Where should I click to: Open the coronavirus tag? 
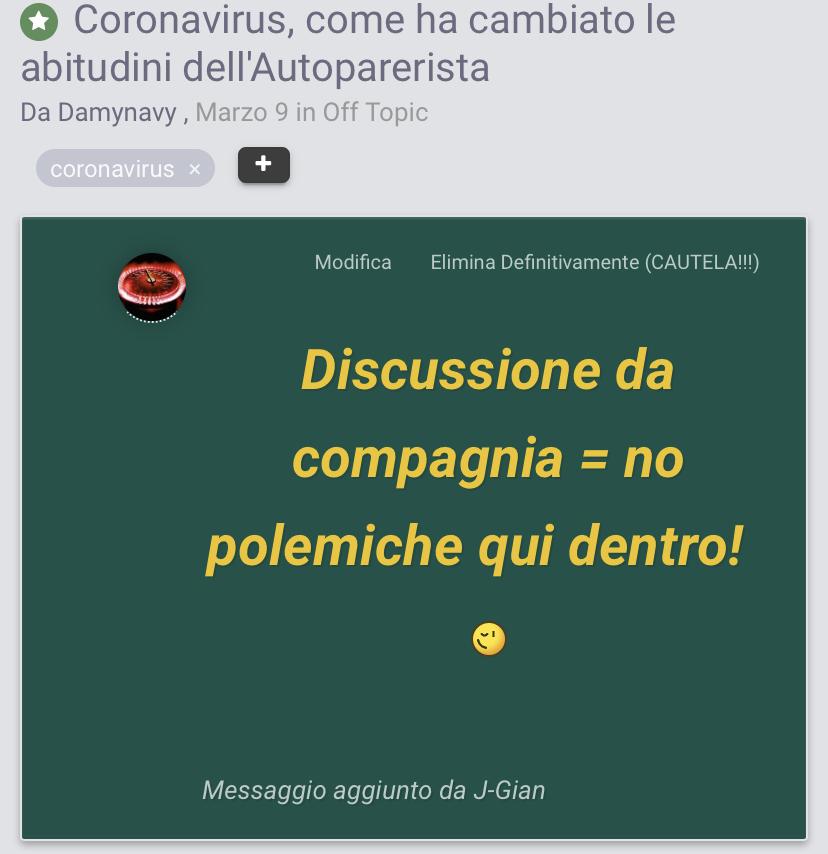111,169
